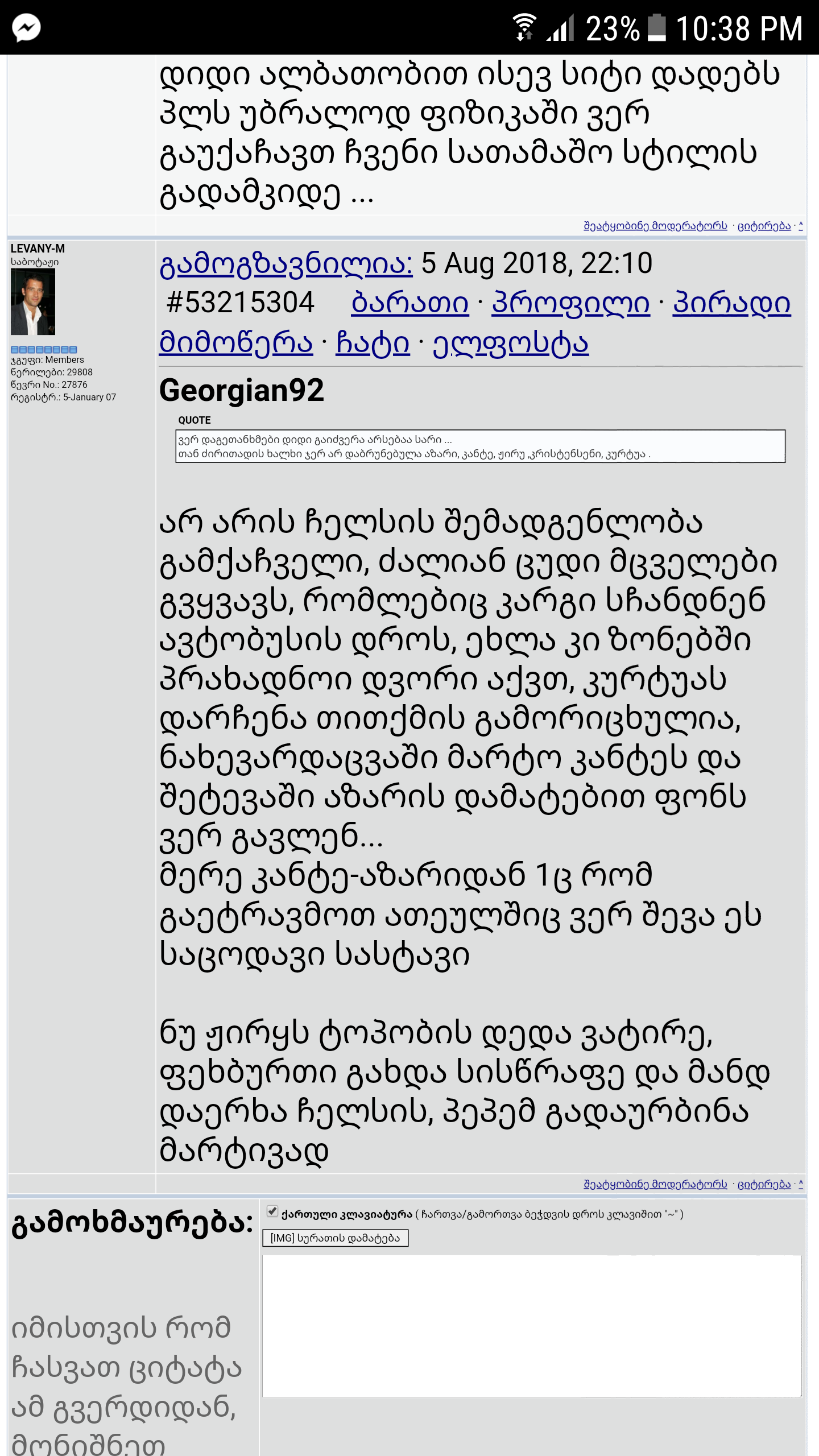The height and width of the screenshot is (1456, 819).
Task: Quote the previous post via ციტირება
Action: click(x=764, y=226)
